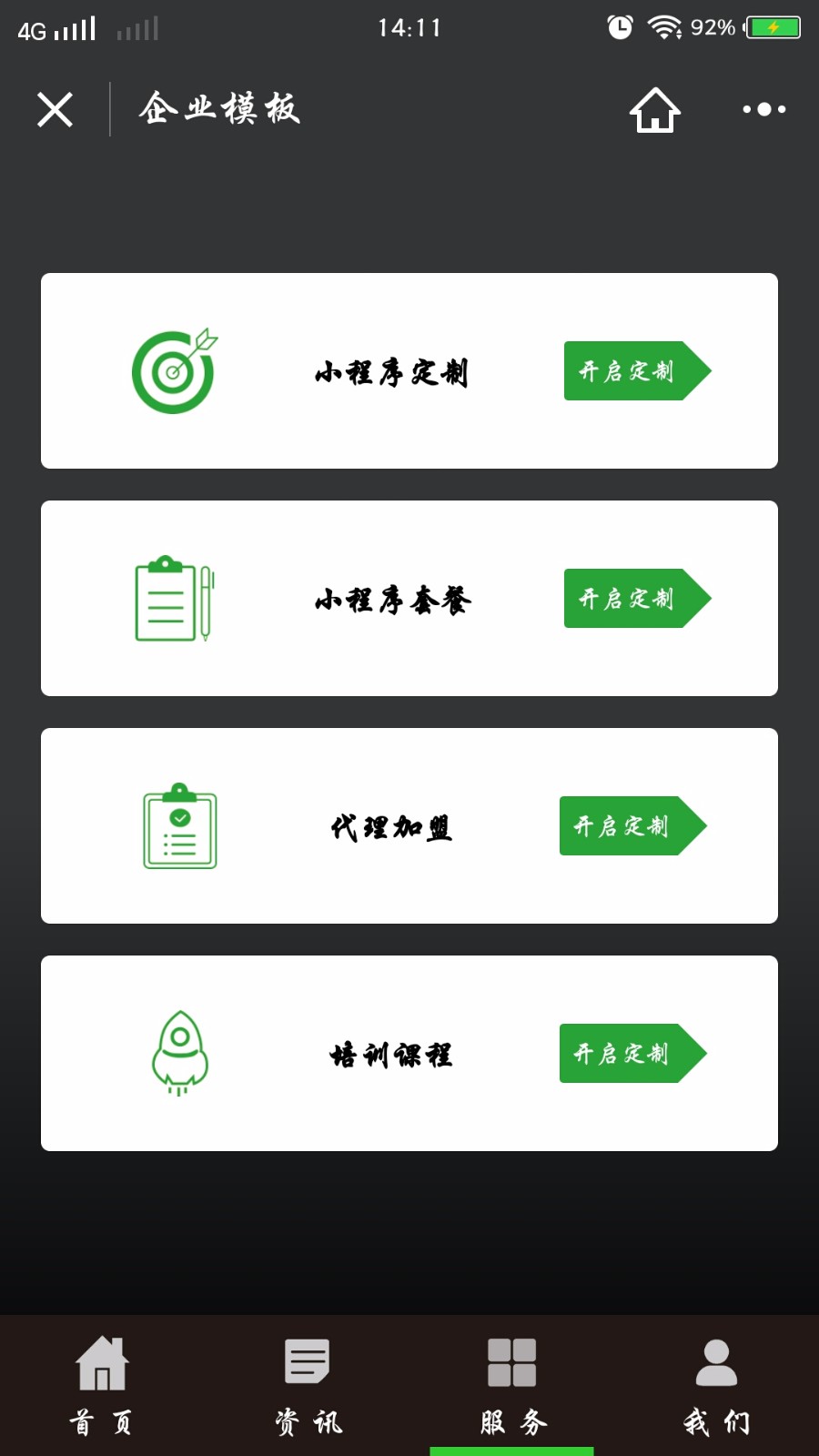819x1456 pixels.
Task: Switch to the 资讯 tab
Action: [x=308, y=1385]
